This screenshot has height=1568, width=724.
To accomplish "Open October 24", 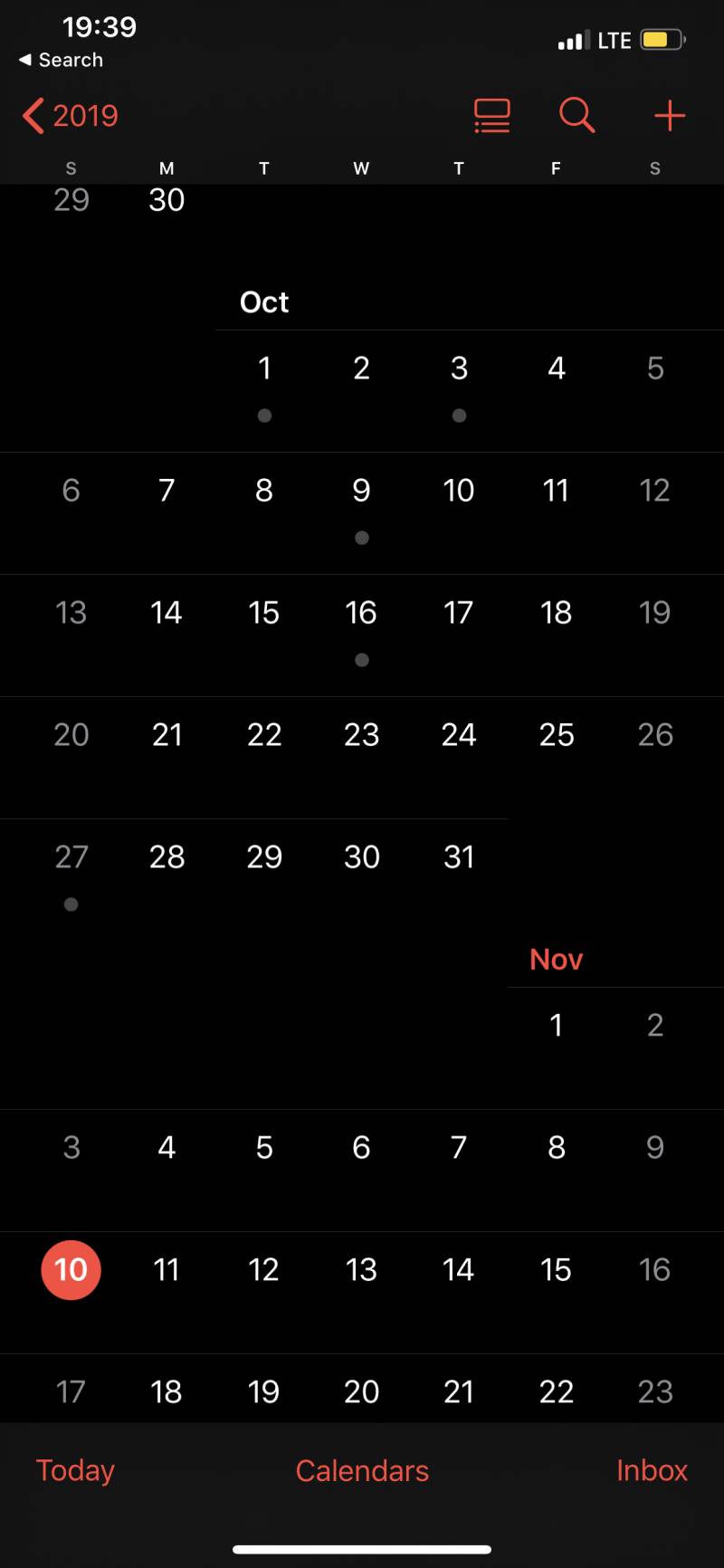I will tap(459, 735).
